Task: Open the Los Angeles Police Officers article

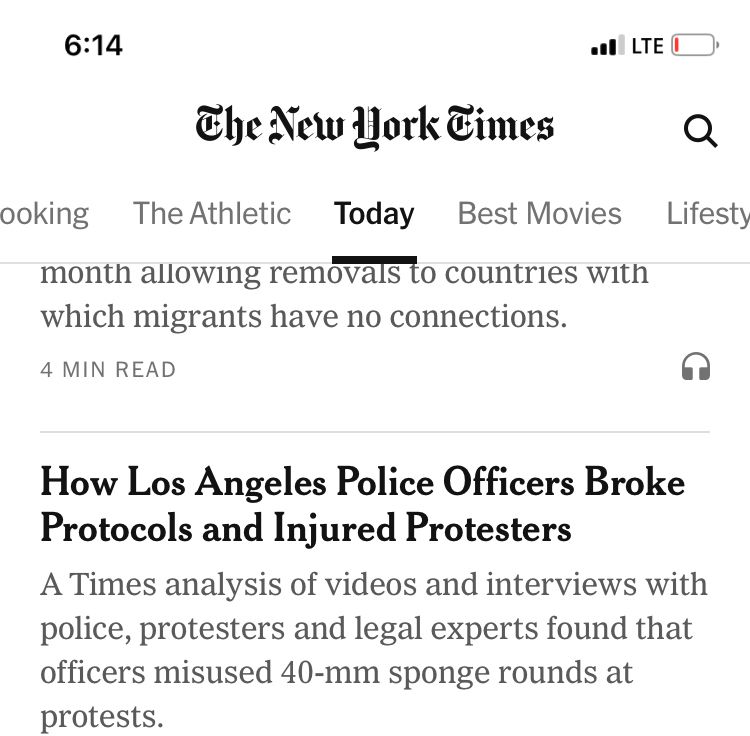Action: click(x=363, y=505)
